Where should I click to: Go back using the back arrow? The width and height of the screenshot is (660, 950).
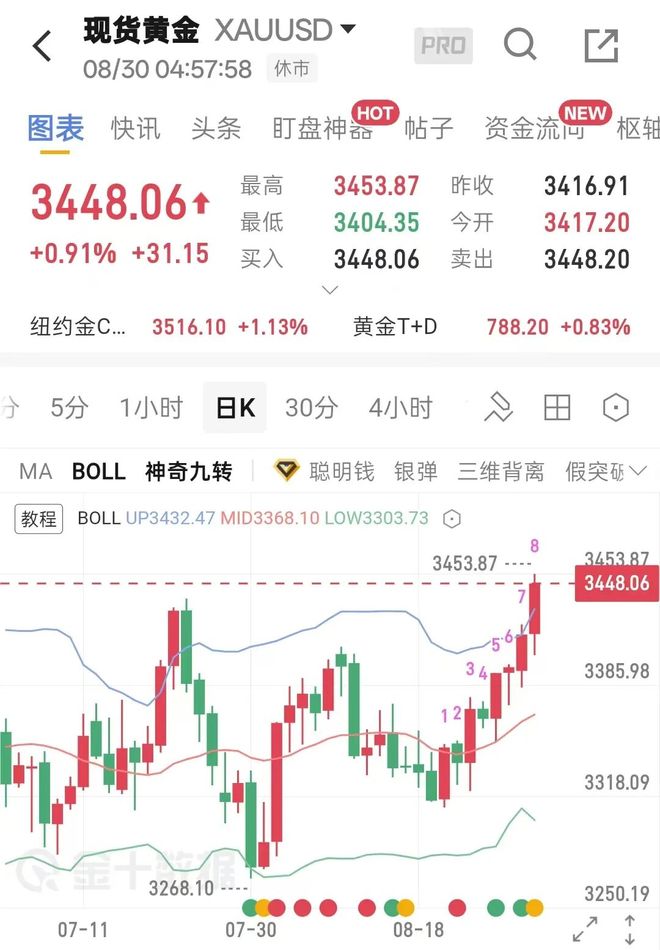point(42,46)
